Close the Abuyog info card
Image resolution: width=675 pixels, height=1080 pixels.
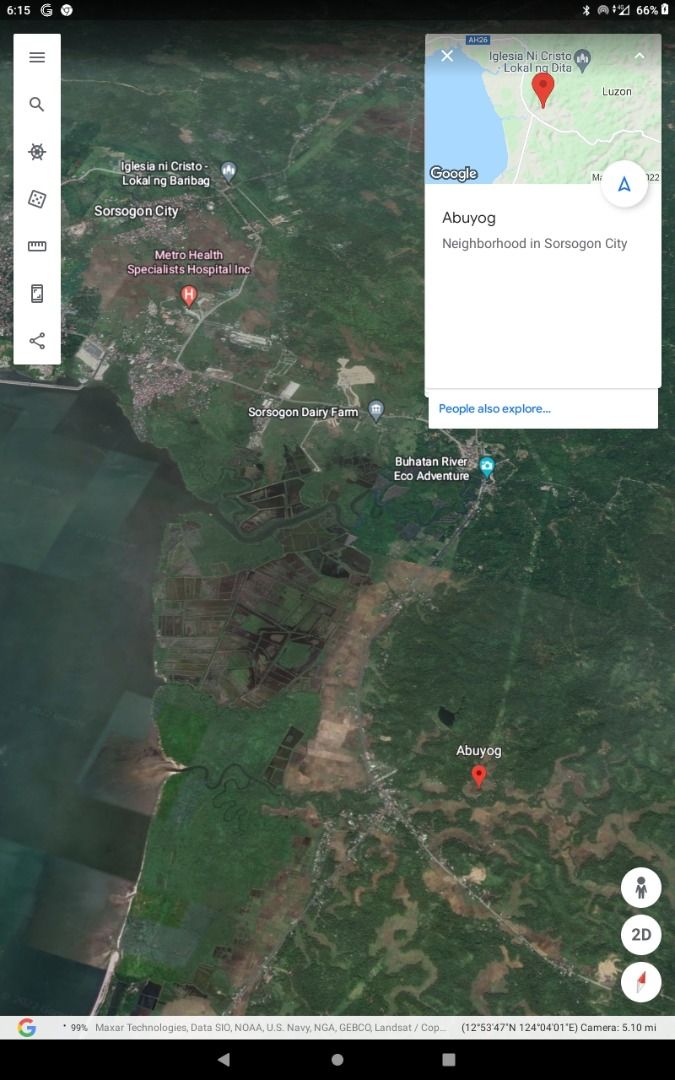click(447, 56)
